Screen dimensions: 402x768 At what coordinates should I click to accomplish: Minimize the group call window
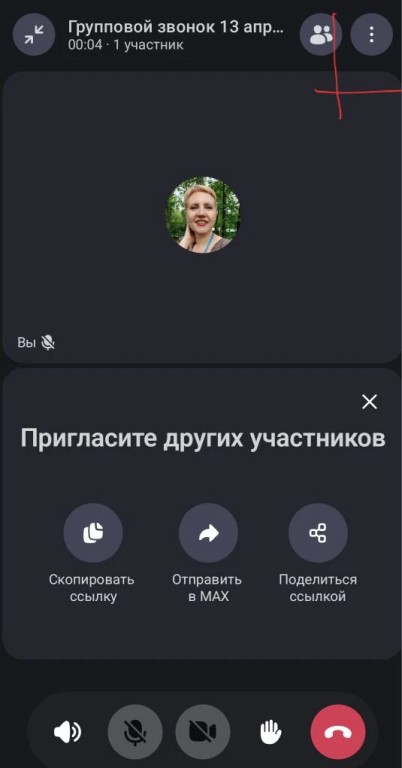click(x=34, y=34)
